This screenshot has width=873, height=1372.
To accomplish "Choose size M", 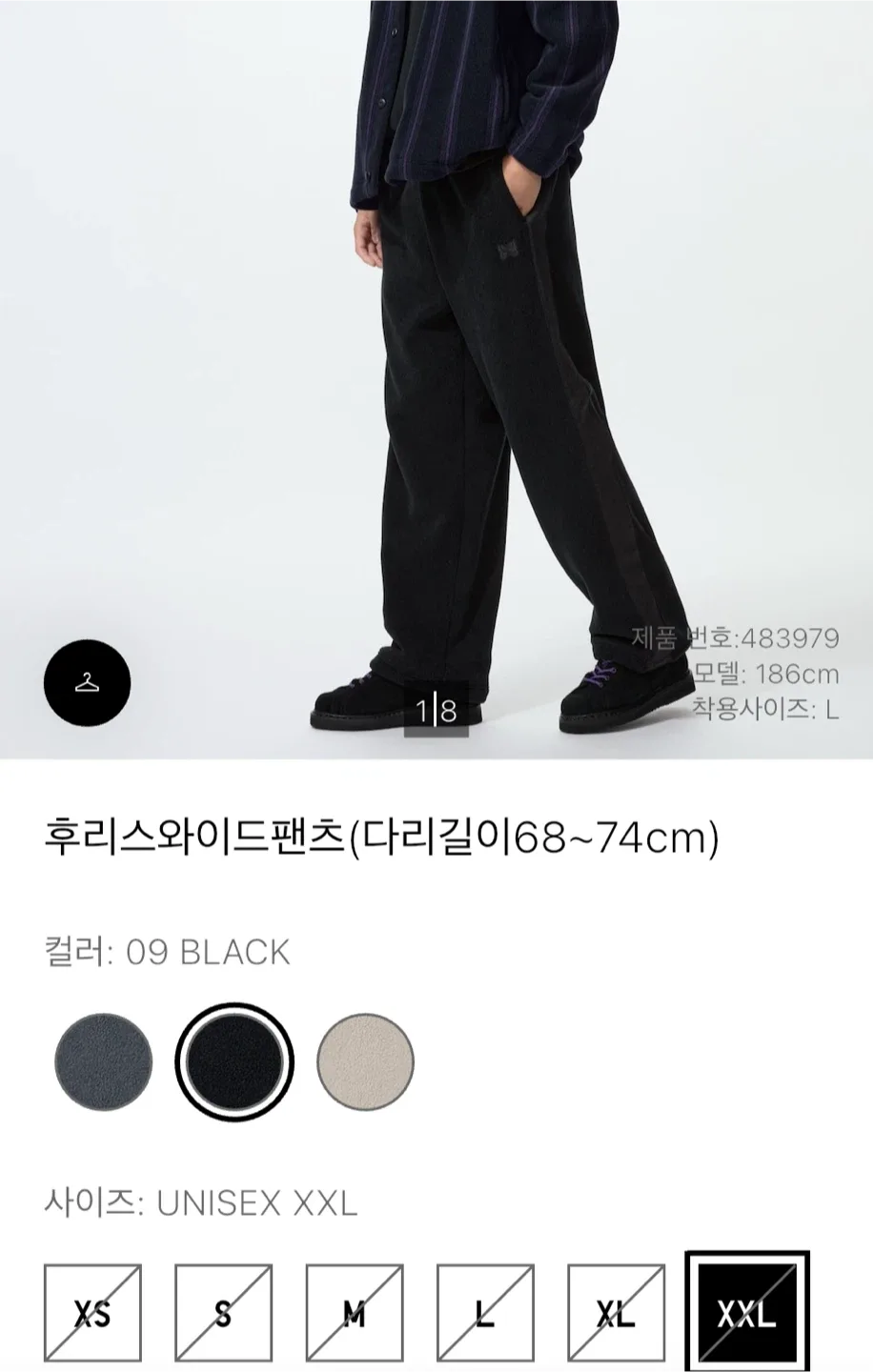I will 354,1315.
